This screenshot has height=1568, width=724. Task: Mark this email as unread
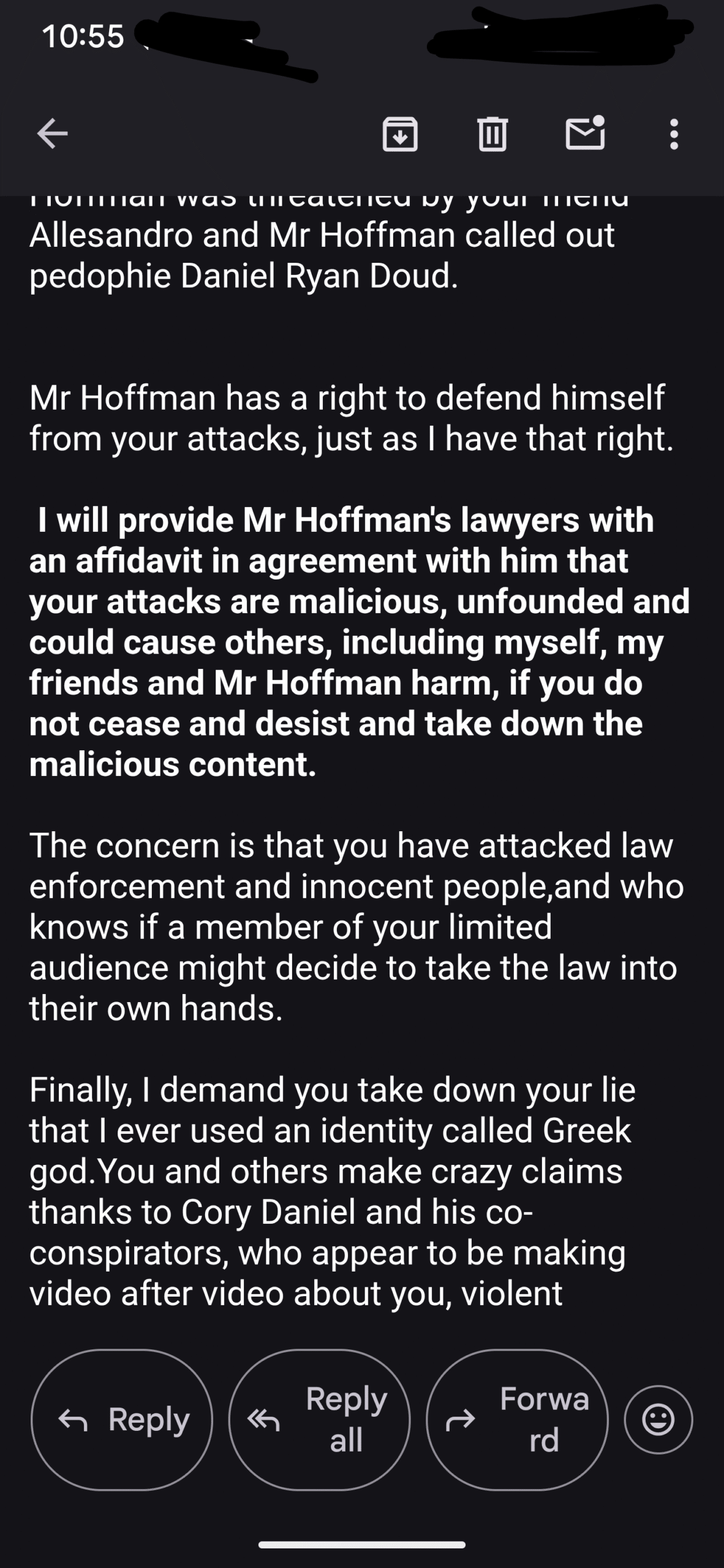(585, 132)
